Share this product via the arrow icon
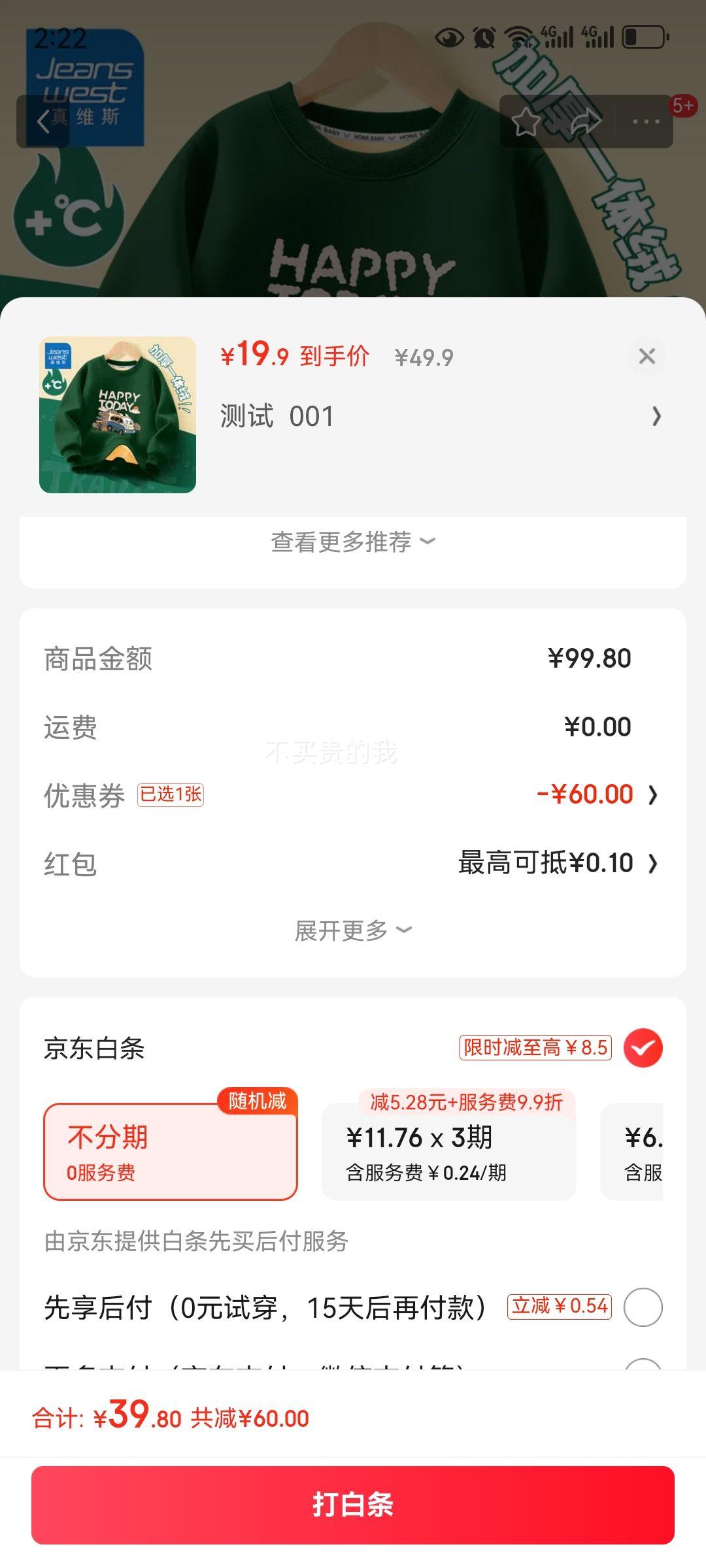Image resolution: width=706 pixels, height=1568 pixels. pos(585,122)
